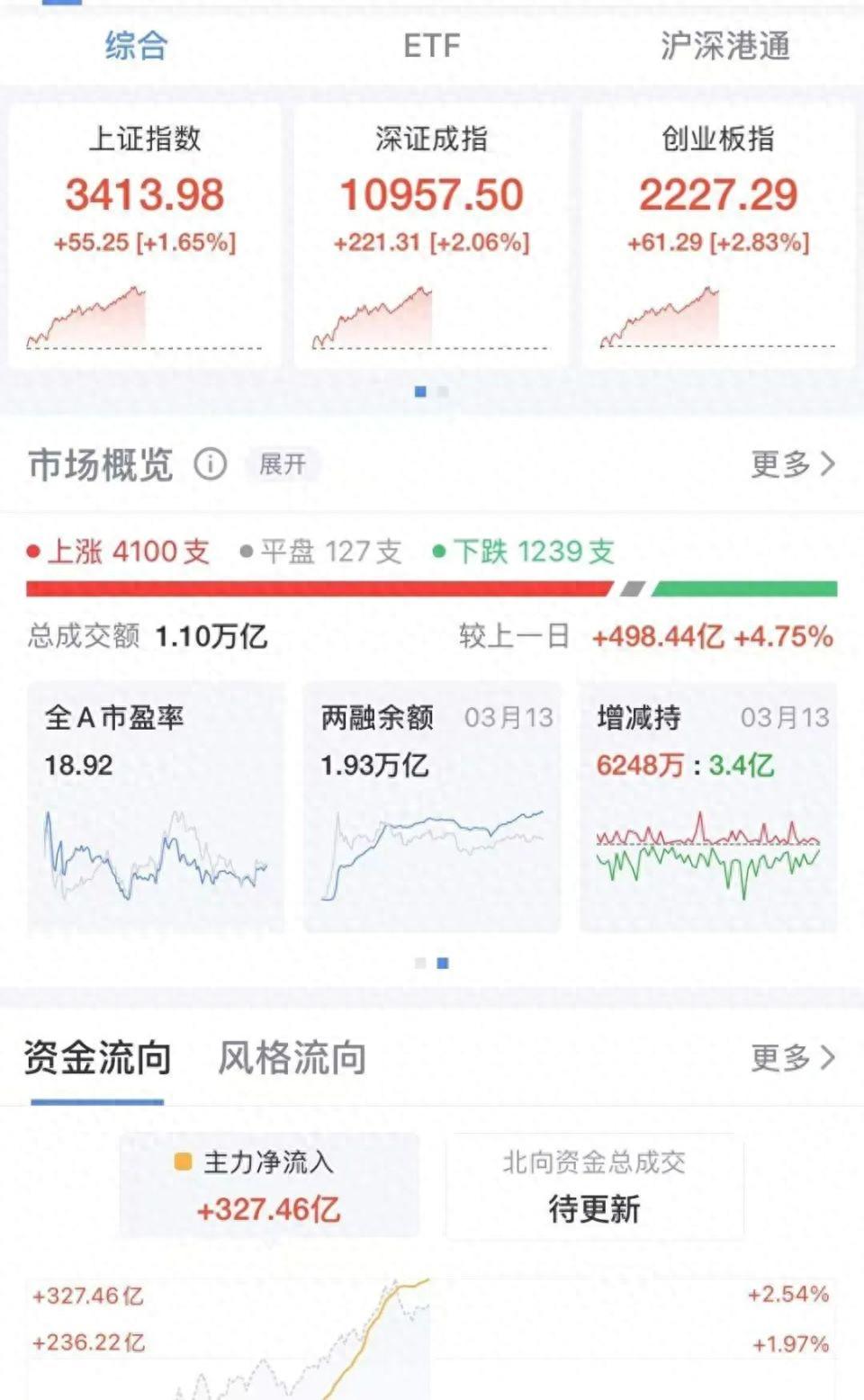Tap the info icon beside 市场概览
Screen dimensions: 864x1400
(x=211, y=464)
